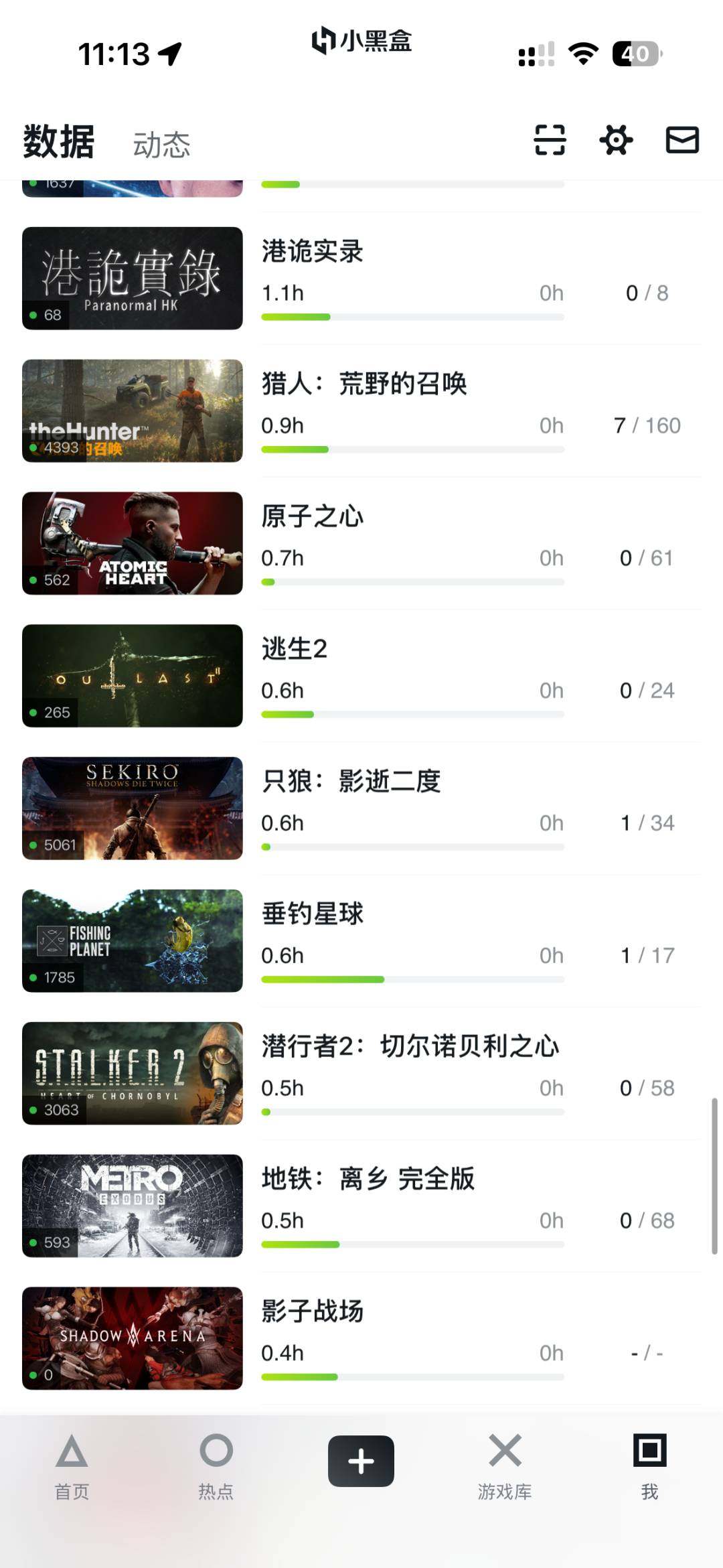Screen dimensions: 723x1568
Task: View the 0/24 achievements of 逃生2
Action: click(x=647, y=691)
